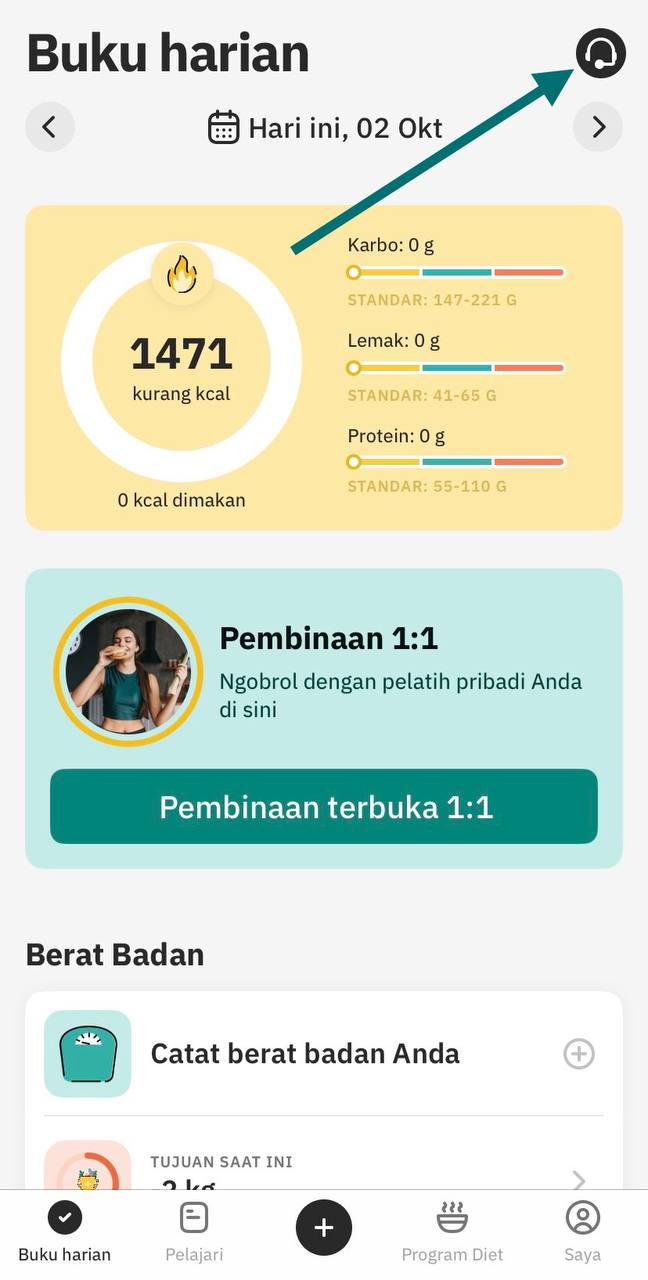Add a weight entry via Catat berat badan
The width and height of the screenshot is (648, 1280).
[579, 1054]
